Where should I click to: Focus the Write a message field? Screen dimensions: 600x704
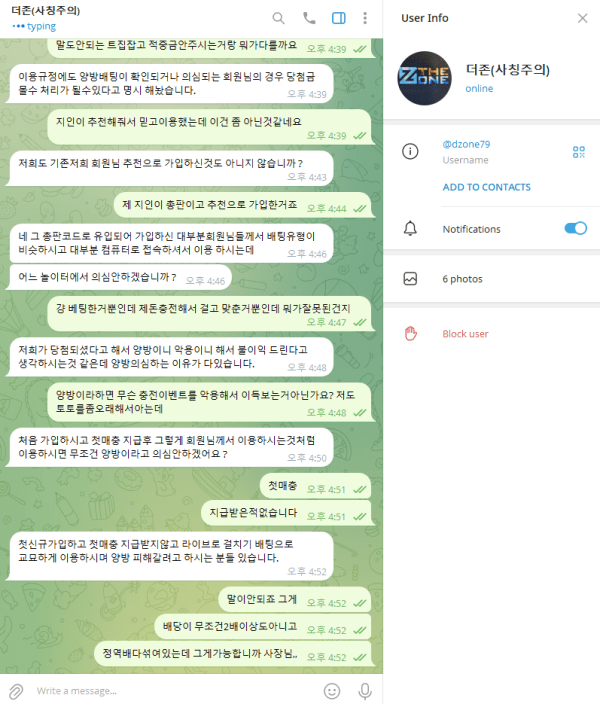click(x=170, y=691)
